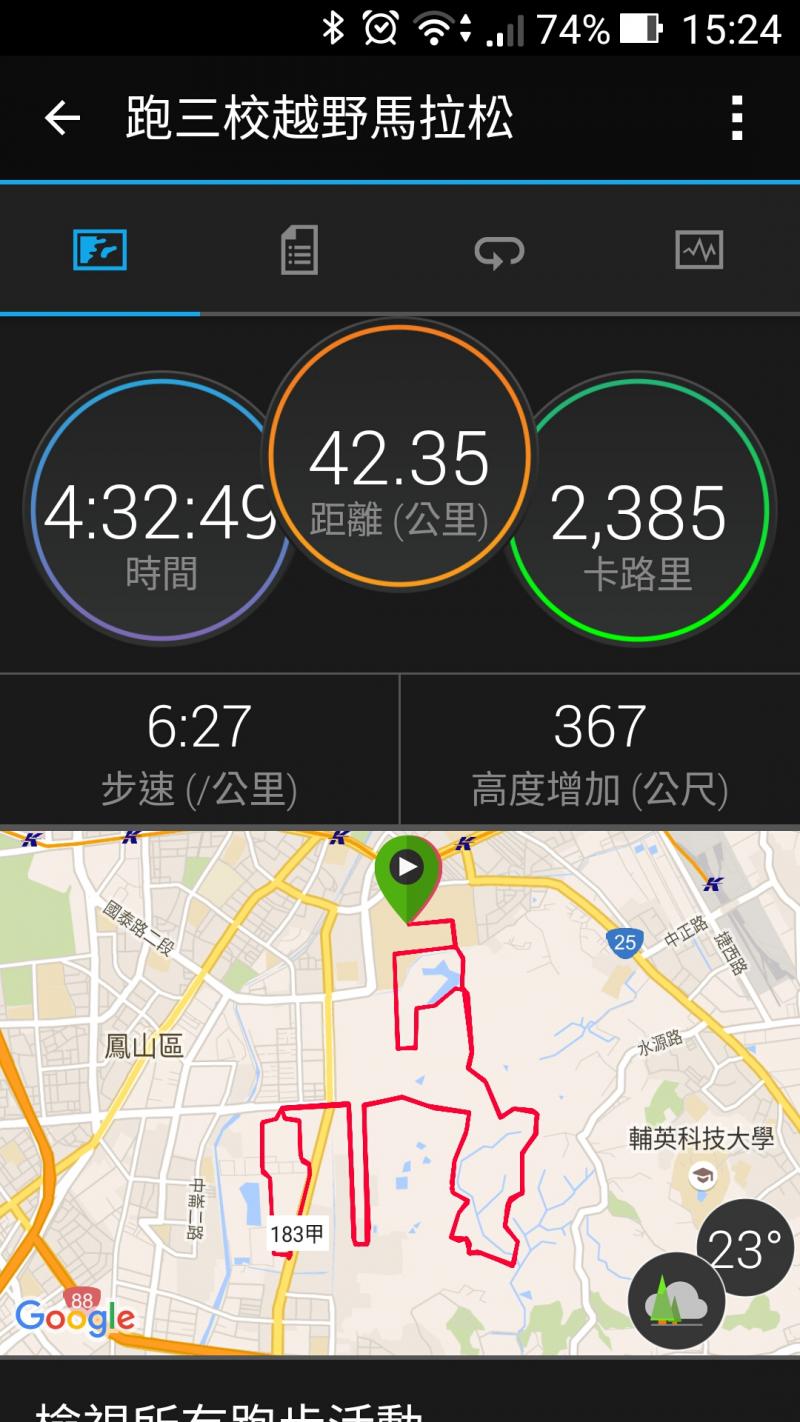Go back using the arrow icon

[x=62, y=119]
